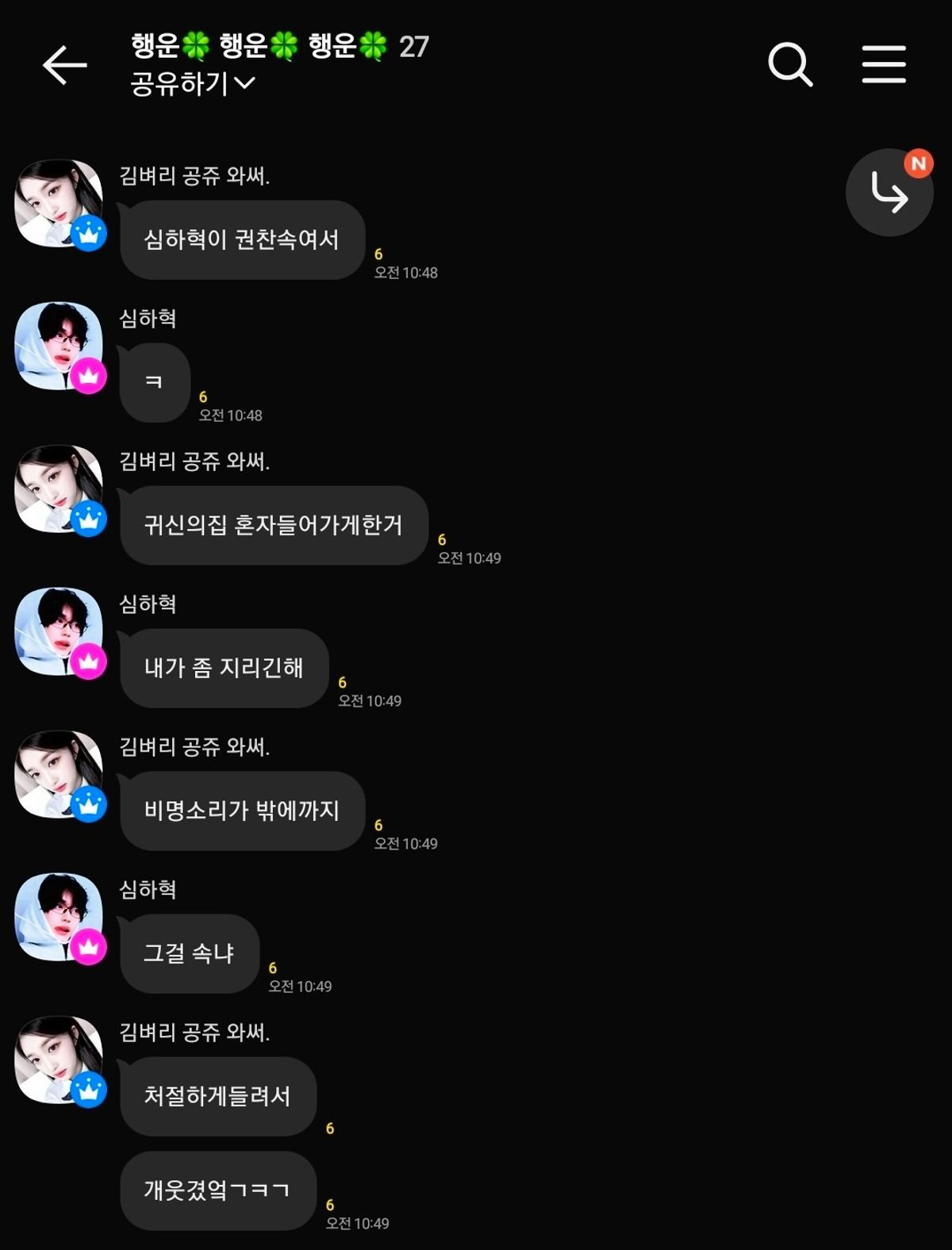Screen dimensions: 952x1250
Task: Open profile of sender of 심하혁이 권찬속여서
Action: pos(59,203)
